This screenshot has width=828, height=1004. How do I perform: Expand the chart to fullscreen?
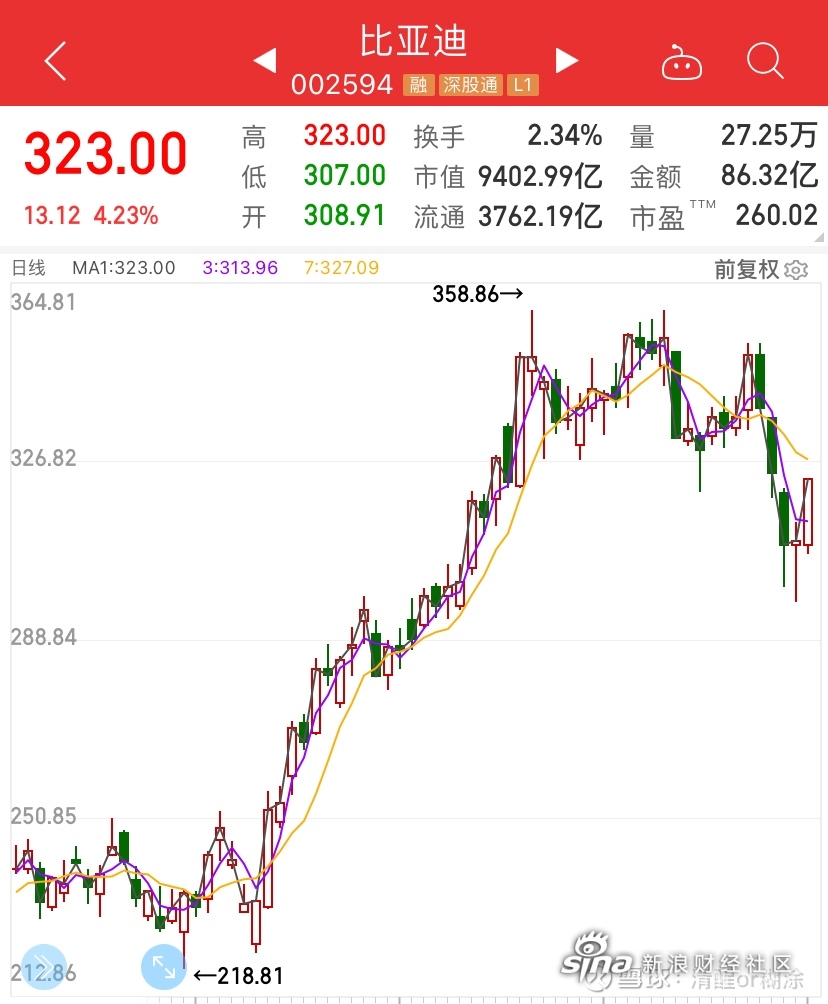point(163,967)
